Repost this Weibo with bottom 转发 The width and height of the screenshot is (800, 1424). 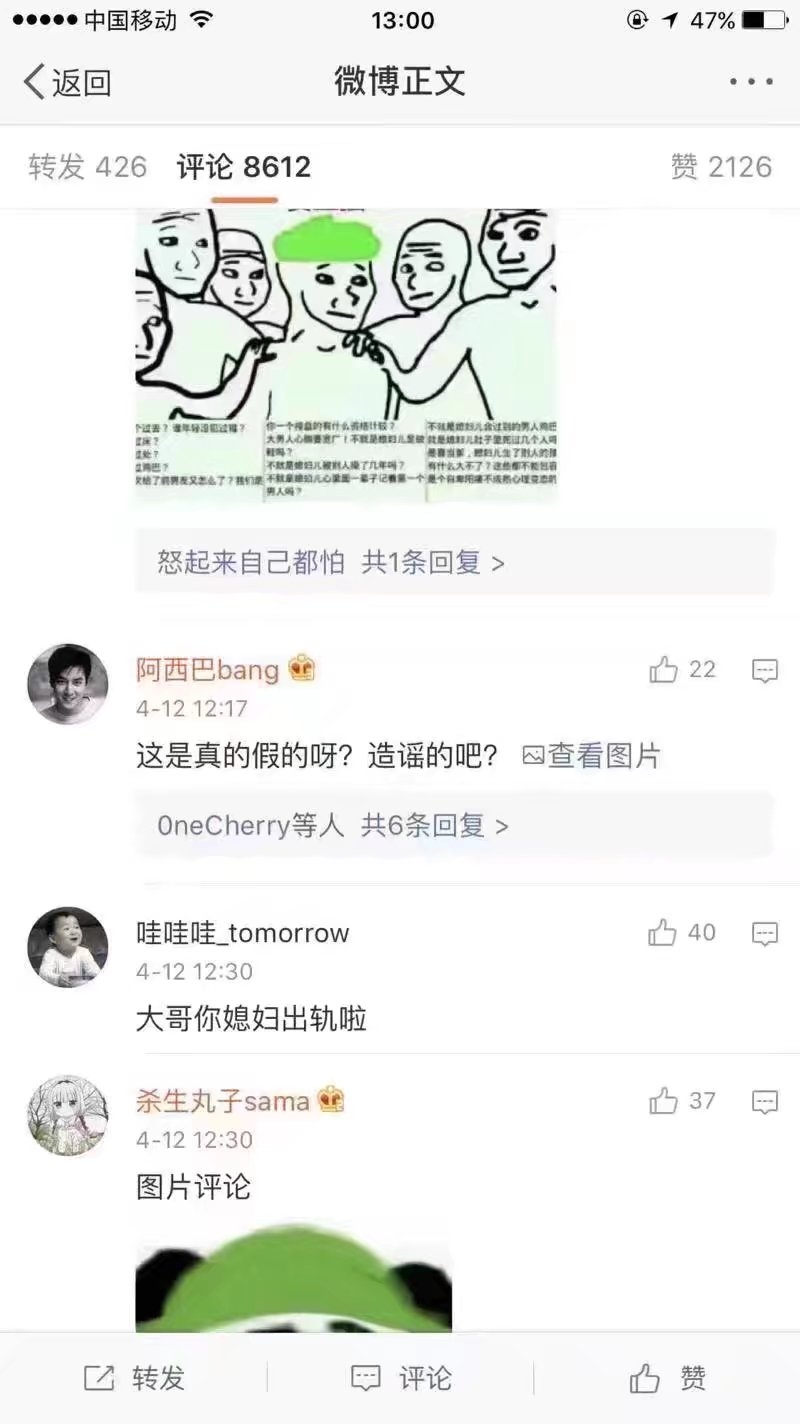[134, 1378]
